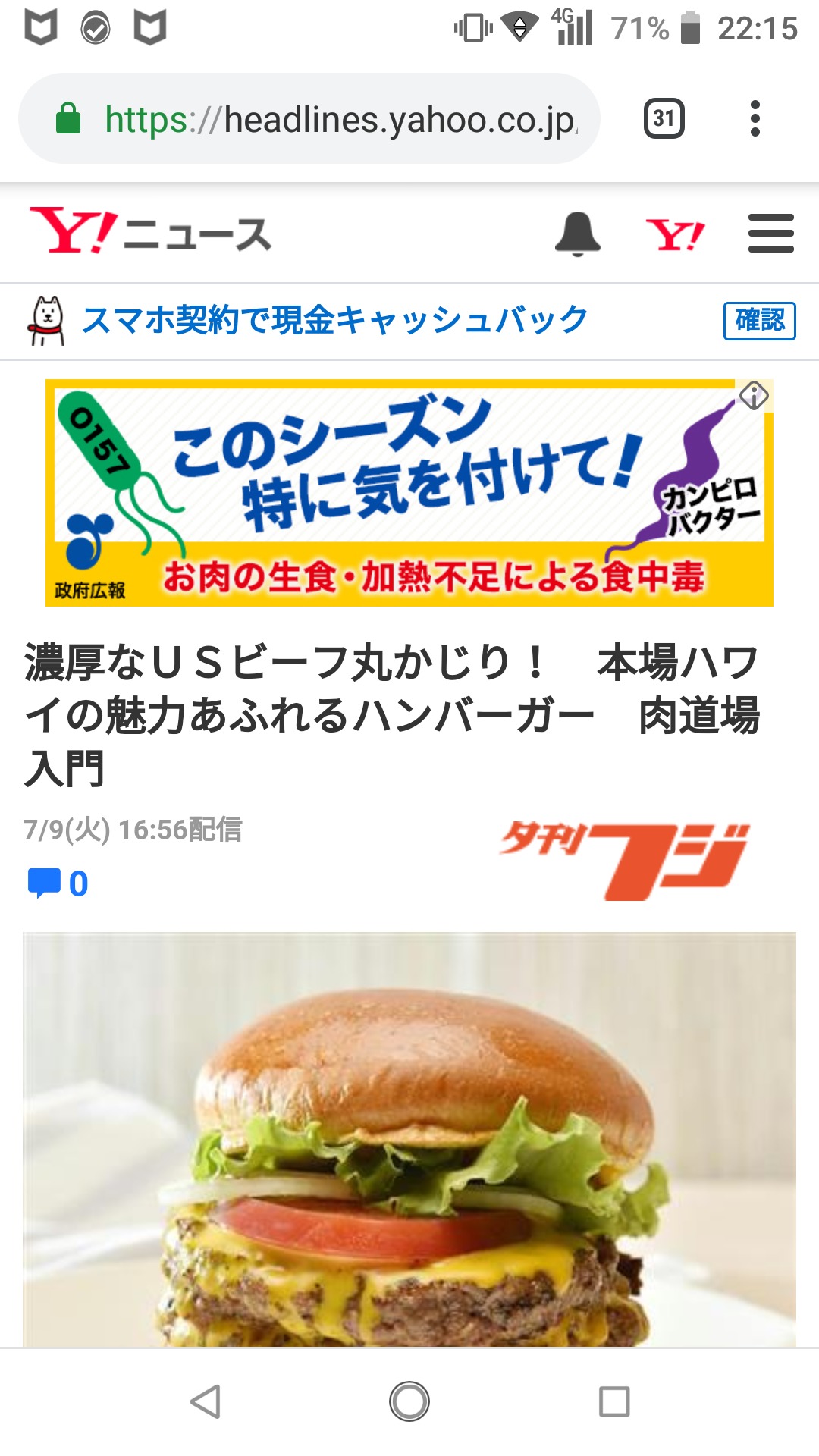Image resolution: width=819 pixels, height=1456 pixels.
Task: Go to the Y!ニュース home logo
Action: 150,232
